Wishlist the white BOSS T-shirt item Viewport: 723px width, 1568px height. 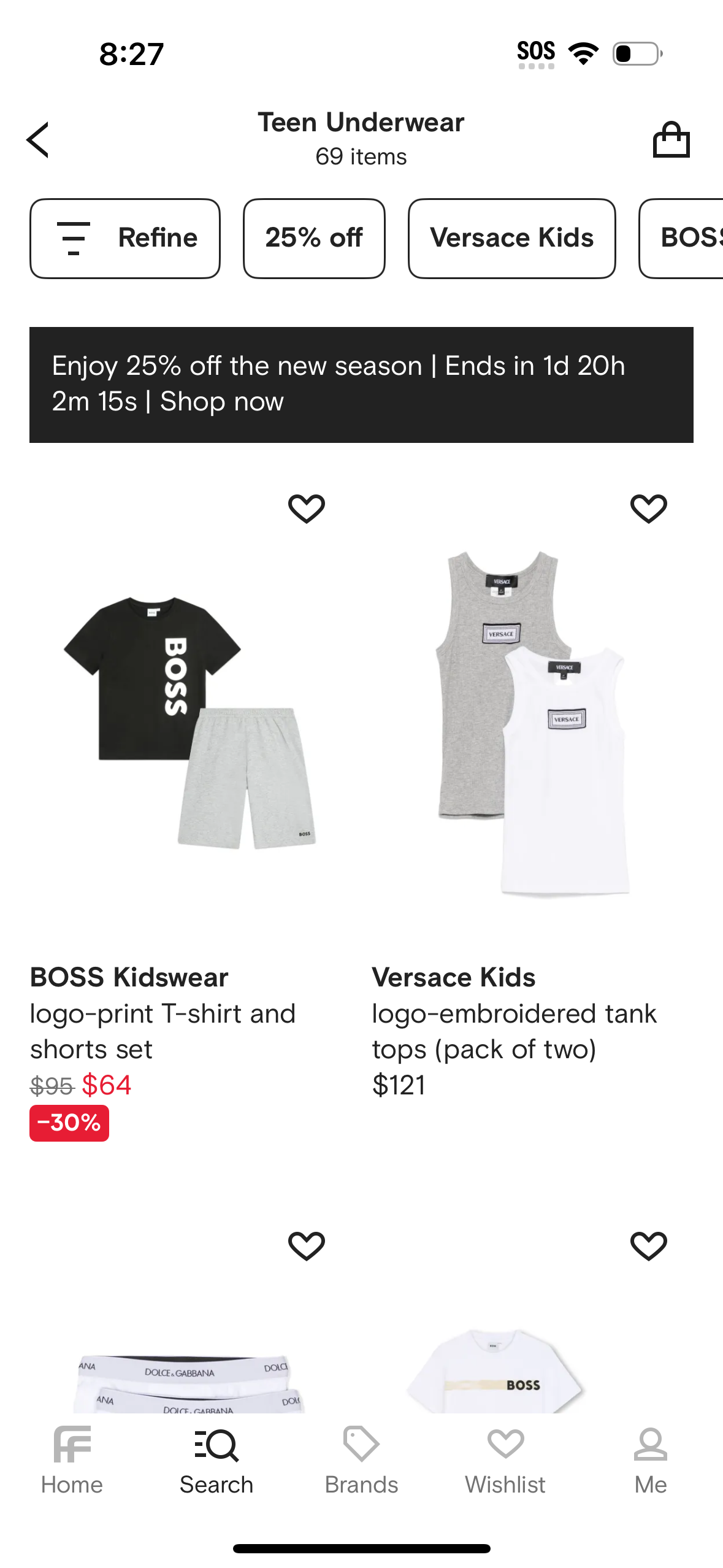(648, 1246)
